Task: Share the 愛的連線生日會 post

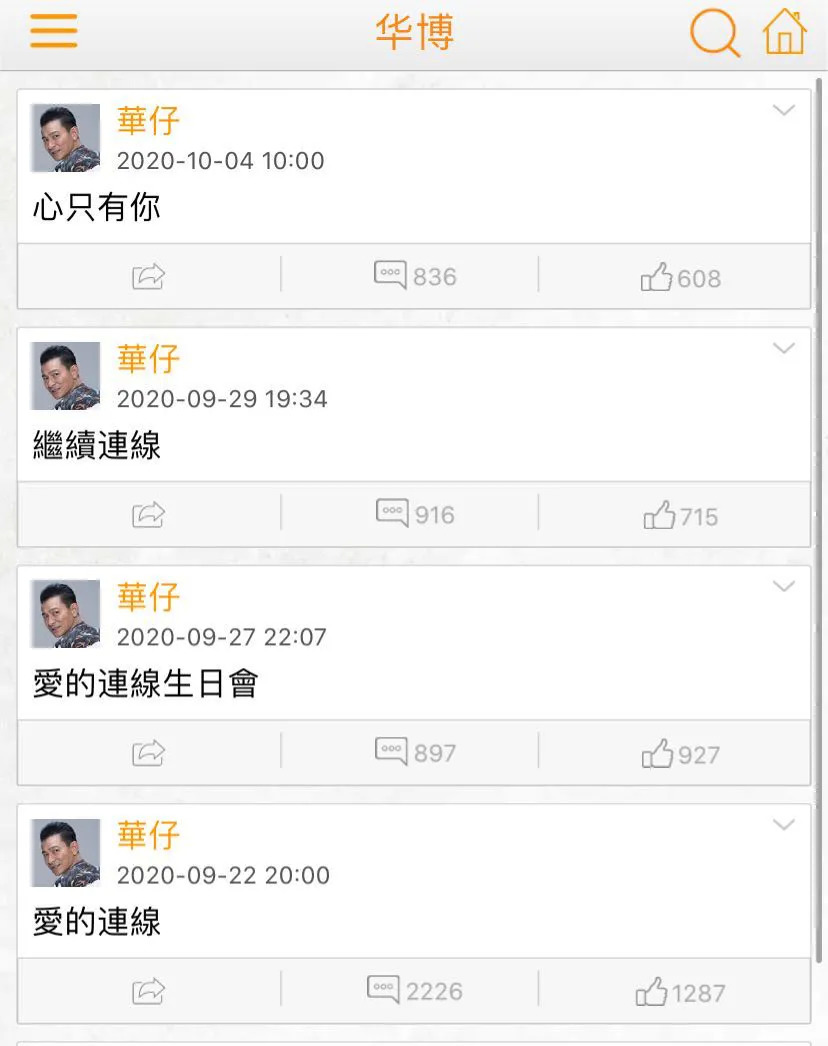Action: tap(148, 753)
